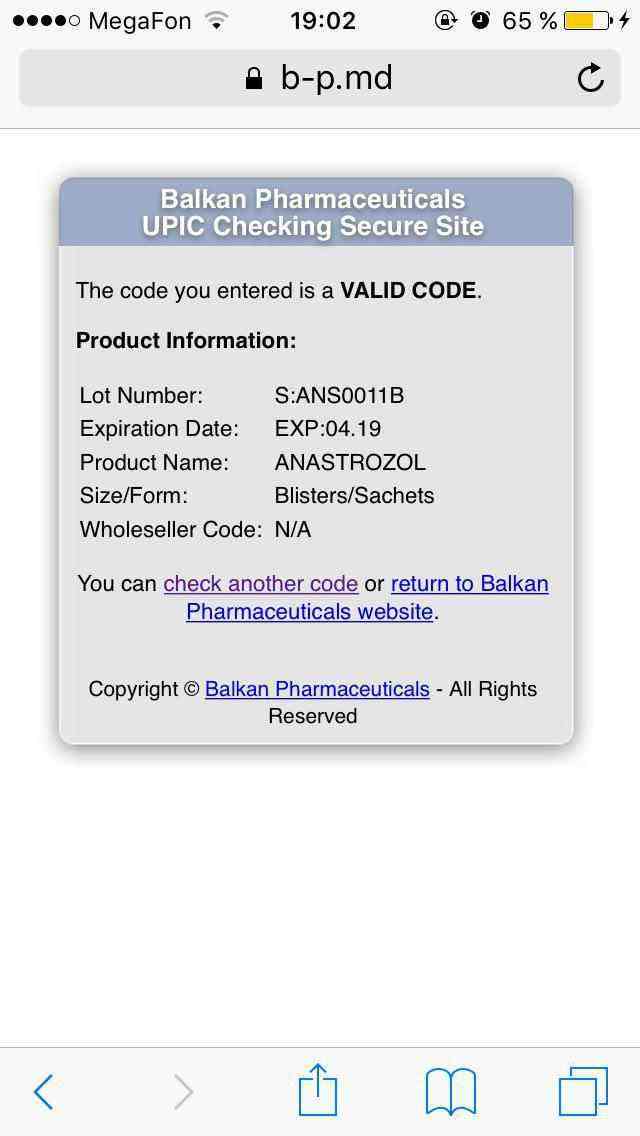Open the check another code link

pos(260,584)
